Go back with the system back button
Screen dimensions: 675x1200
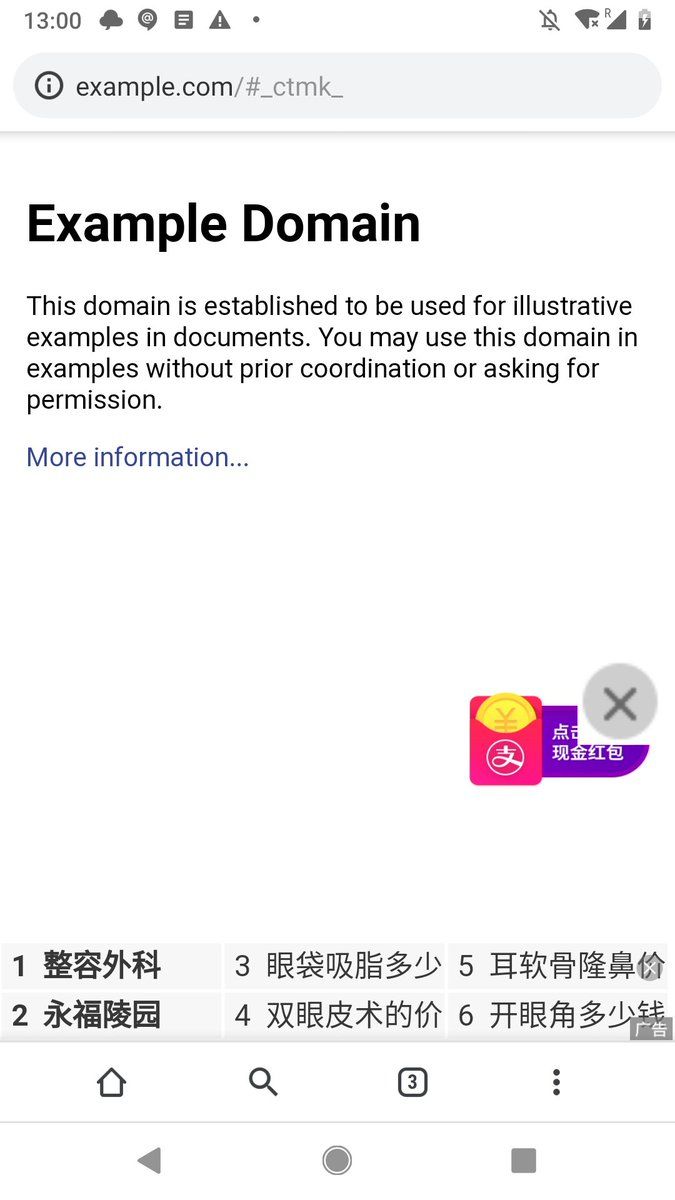click(x=149, y=1160)
